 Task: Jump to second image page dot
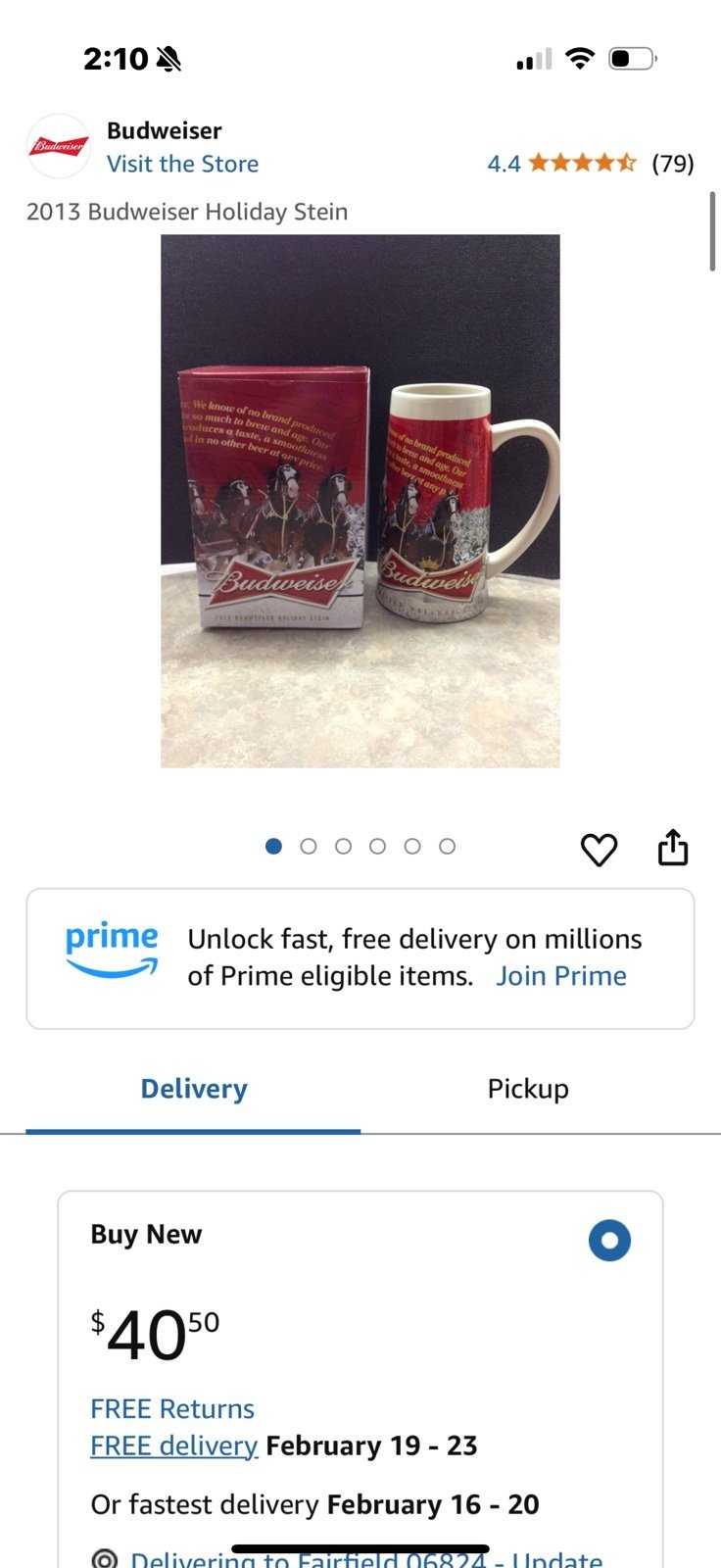tap(309, 846)
